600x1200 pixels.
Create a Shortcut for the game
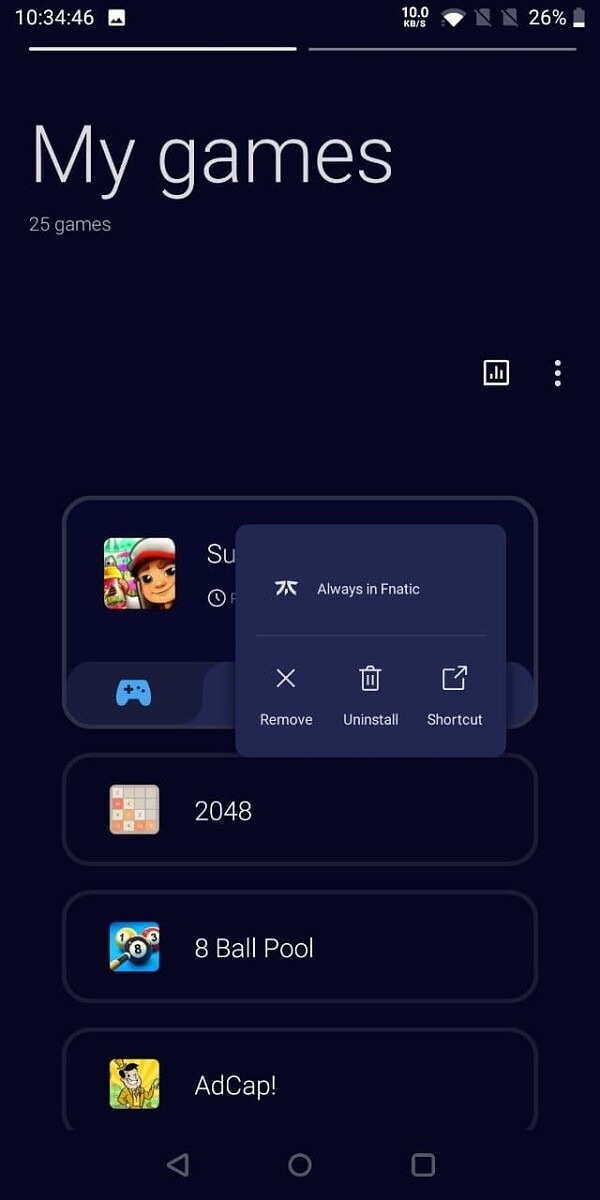pos(455,697)
